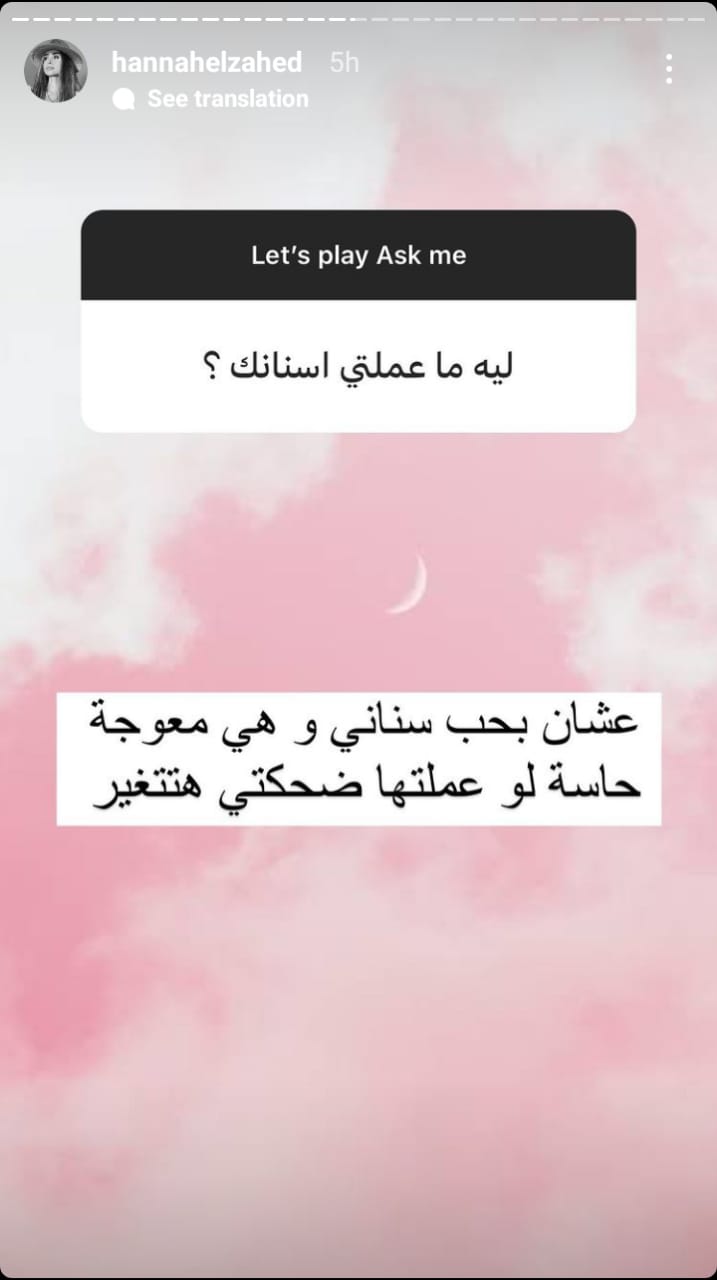Tap See translation for this story
The height and width of the screenshot is (1280, 717).
pyautogui.click(x=227, y=99)
